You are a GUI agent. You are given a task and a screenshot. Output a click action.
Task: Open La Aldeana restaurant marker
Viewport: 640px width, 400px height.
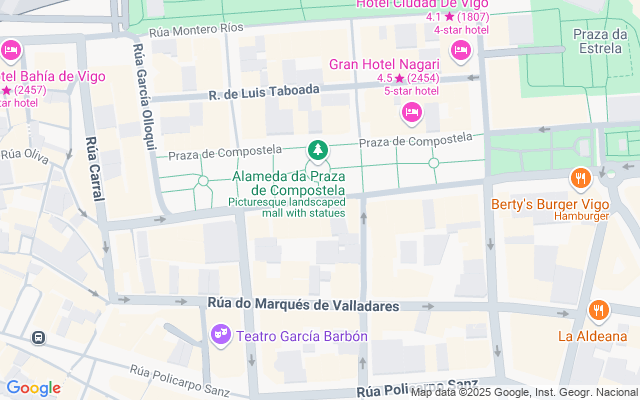pos(599,311)
